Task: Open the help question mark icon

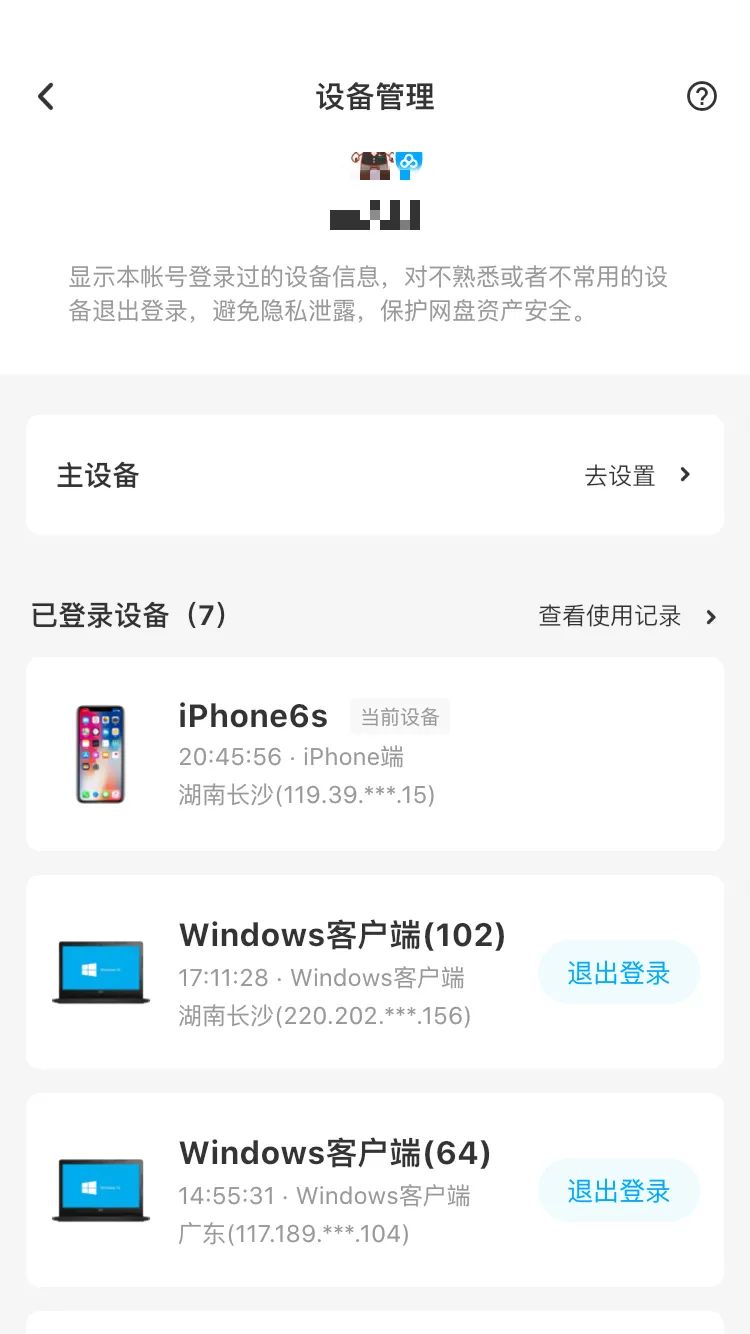Action: 702,96
